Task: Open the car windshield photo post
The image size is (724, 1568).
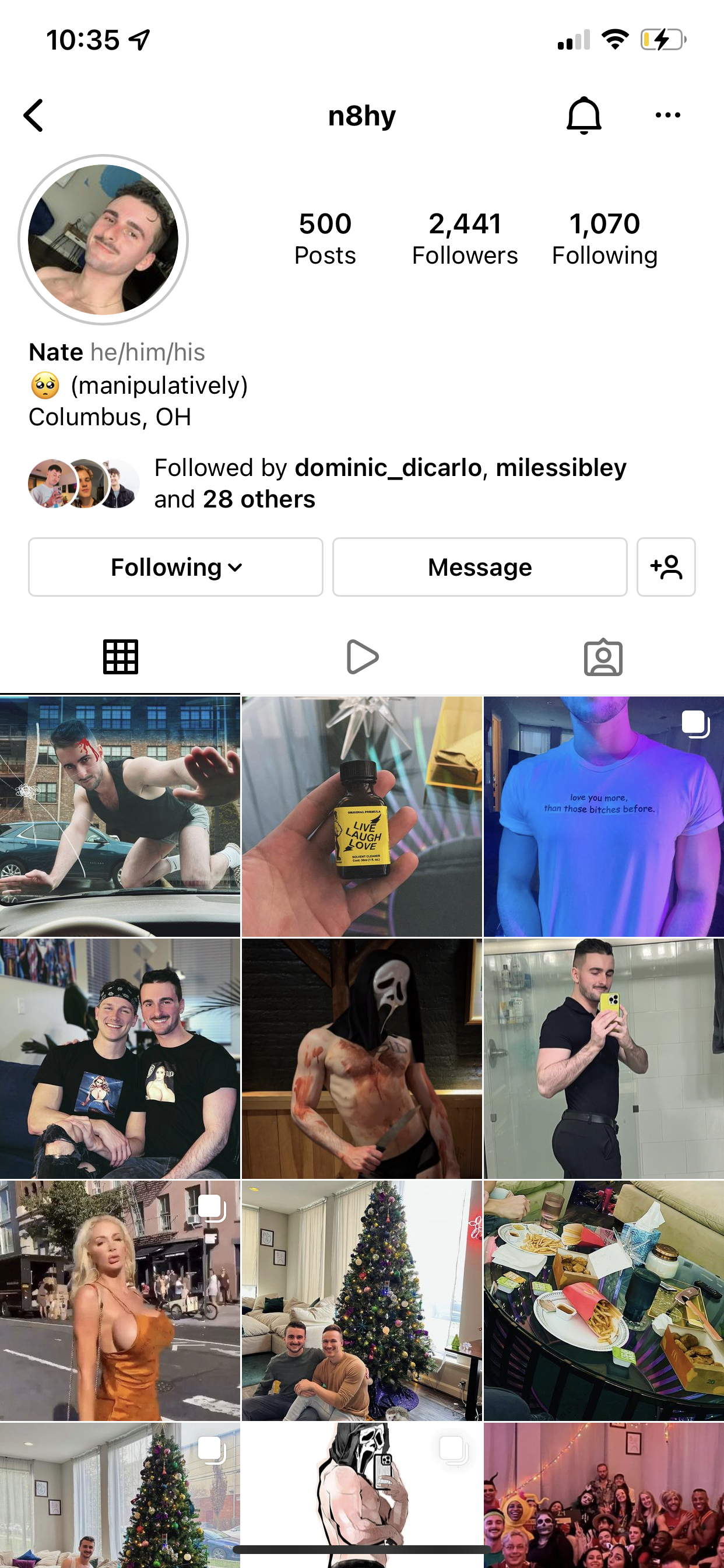Action: [x=120, y=816]
